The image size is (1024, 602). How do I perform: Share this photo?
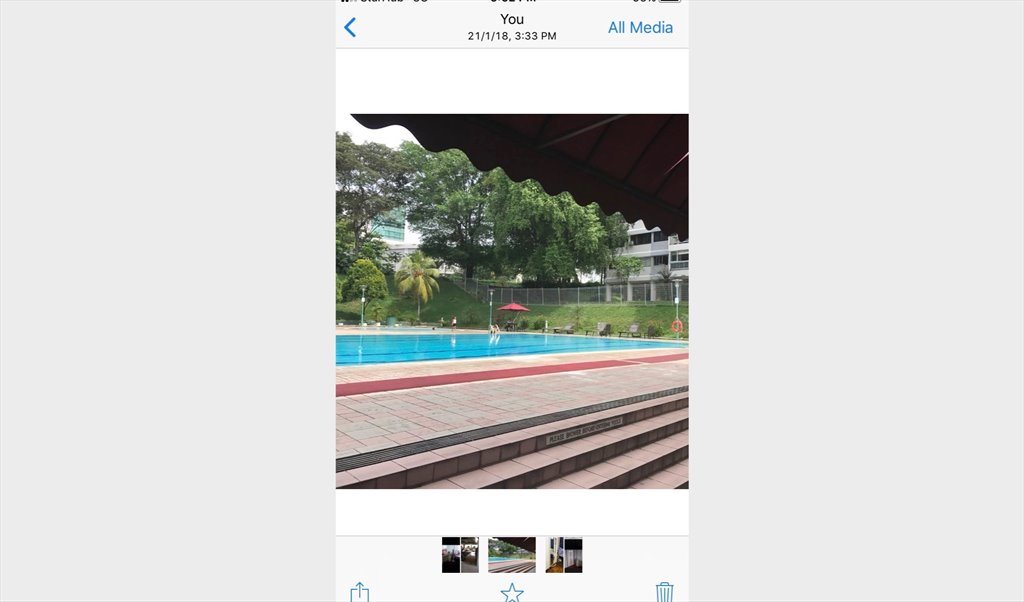[360, 592]
